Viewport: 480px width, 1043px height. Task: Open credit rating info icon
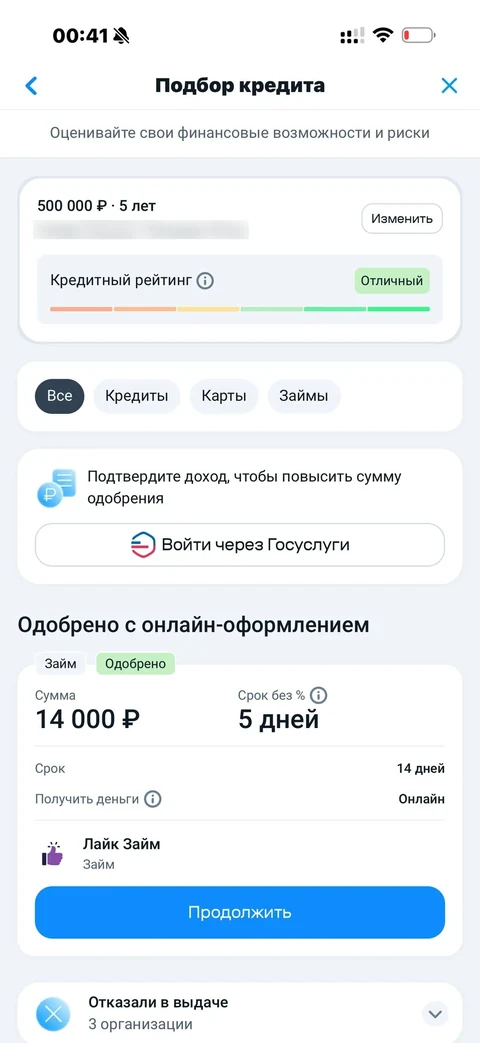coord(205,281)
